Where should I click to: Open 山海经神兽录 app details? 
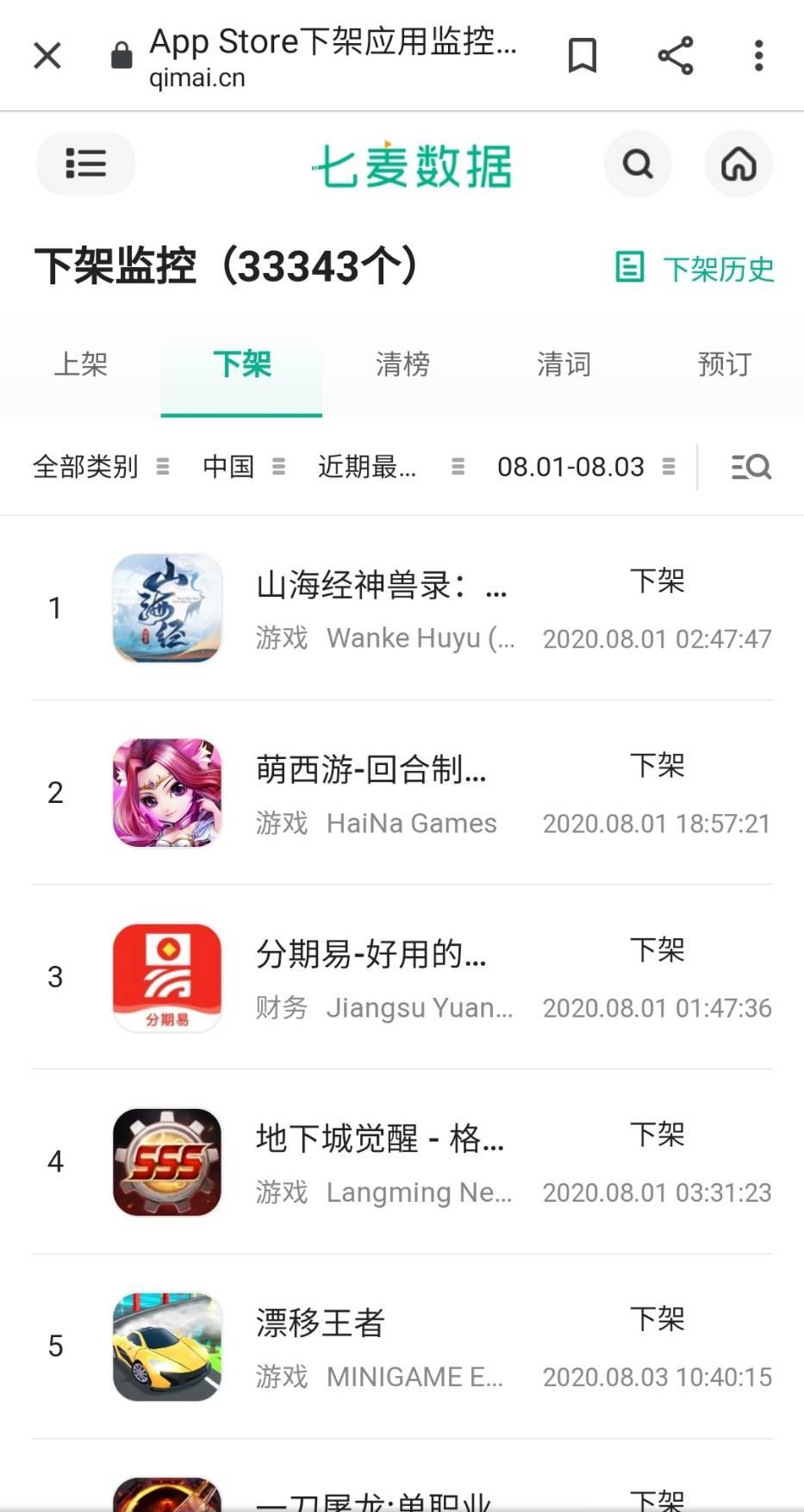tap(382, 587)
